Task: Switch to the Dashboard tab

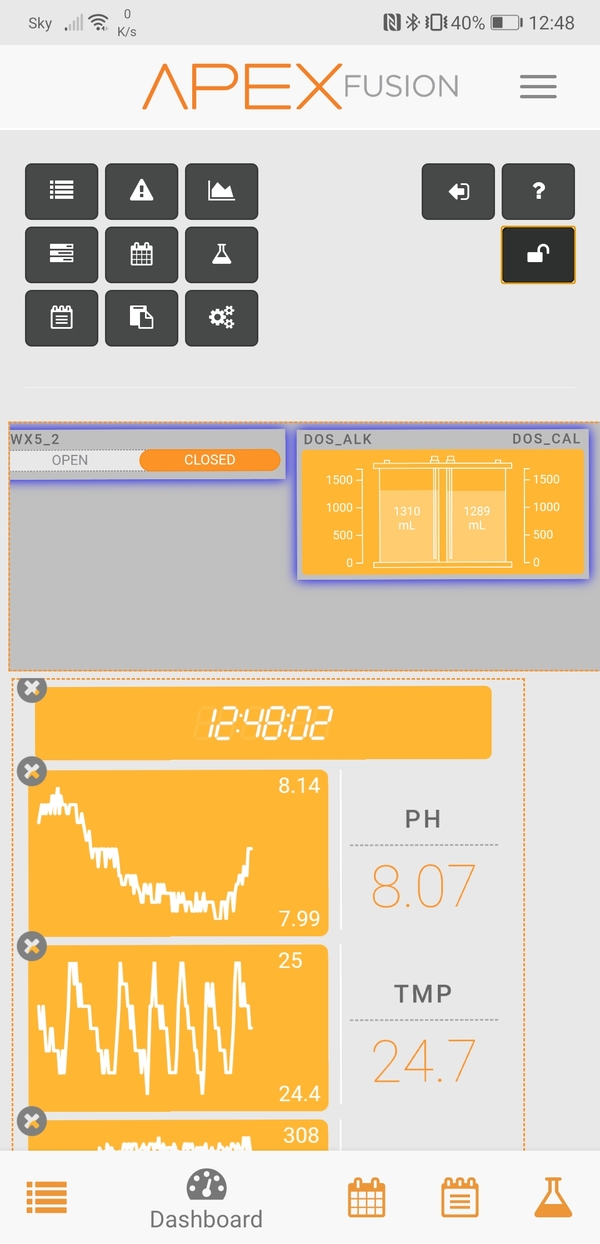Action: 206,1199
